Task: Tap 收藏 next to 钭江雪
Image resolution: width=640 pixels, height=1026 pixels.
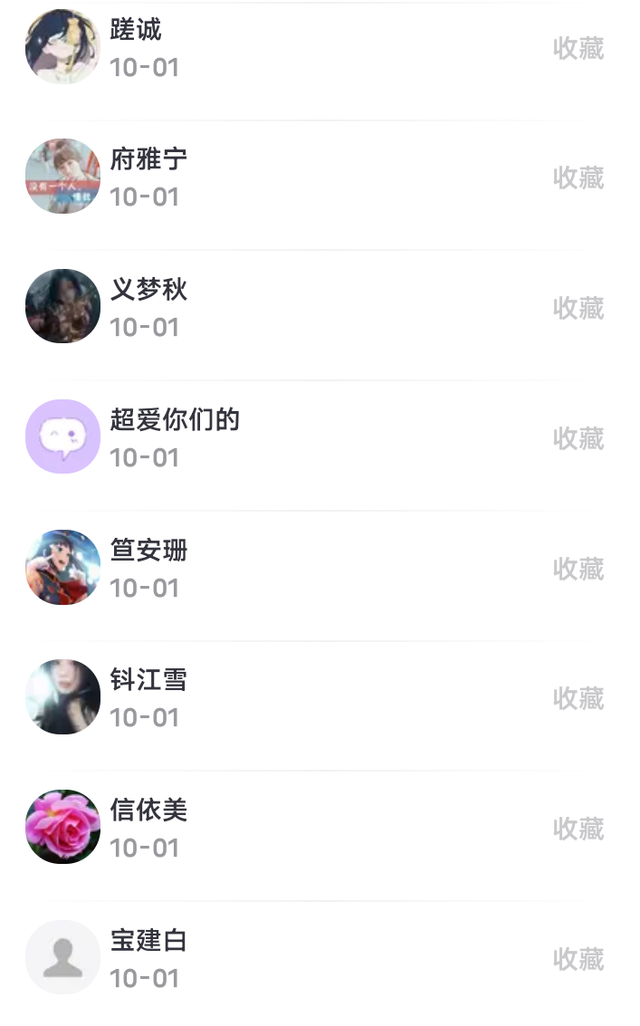Action: (x=578, y=698)
